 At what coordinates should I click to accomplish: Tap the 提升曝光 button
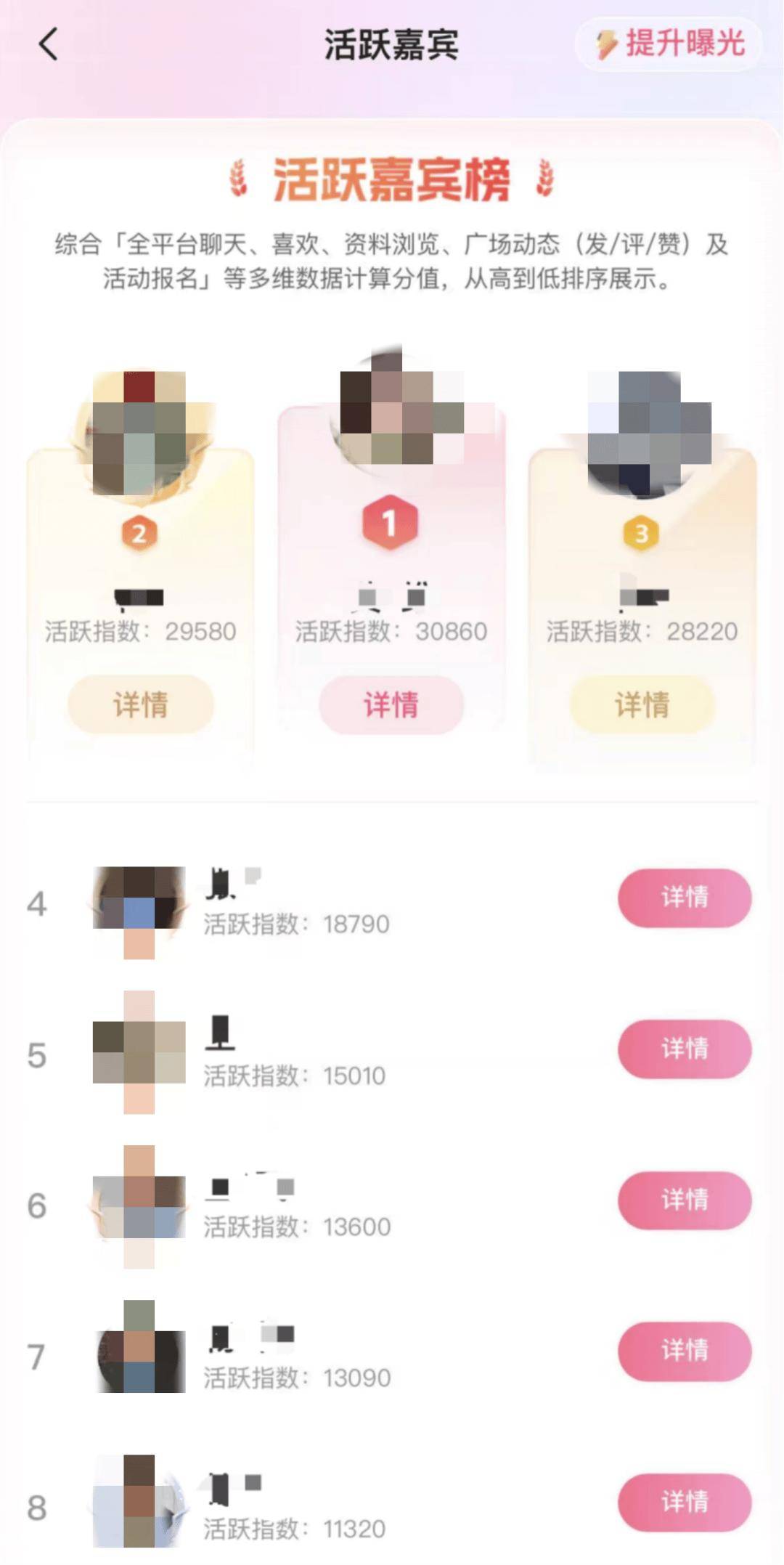click(670, 44)
